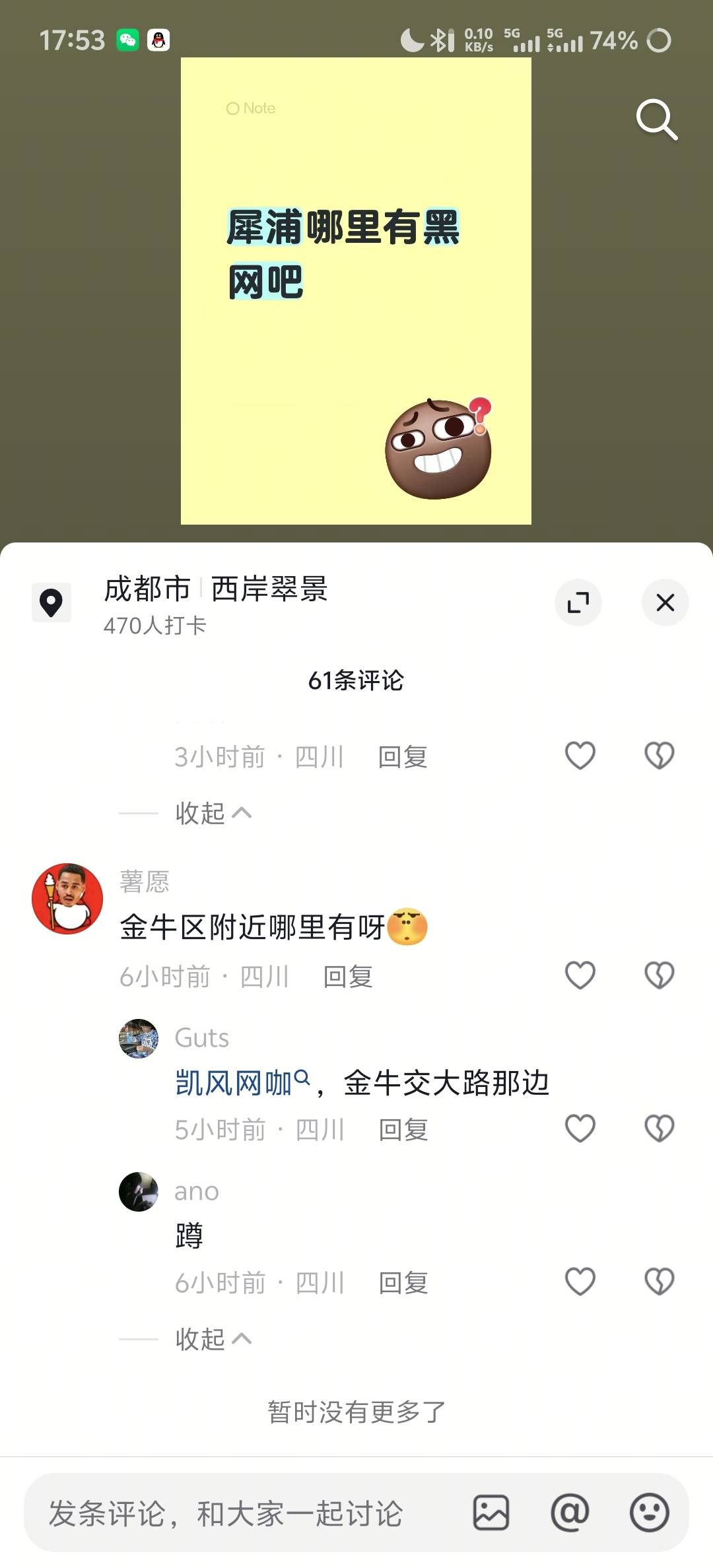
Task: Collapse replies under 薯愿's comment
Action: click(x=213, y=1339)
